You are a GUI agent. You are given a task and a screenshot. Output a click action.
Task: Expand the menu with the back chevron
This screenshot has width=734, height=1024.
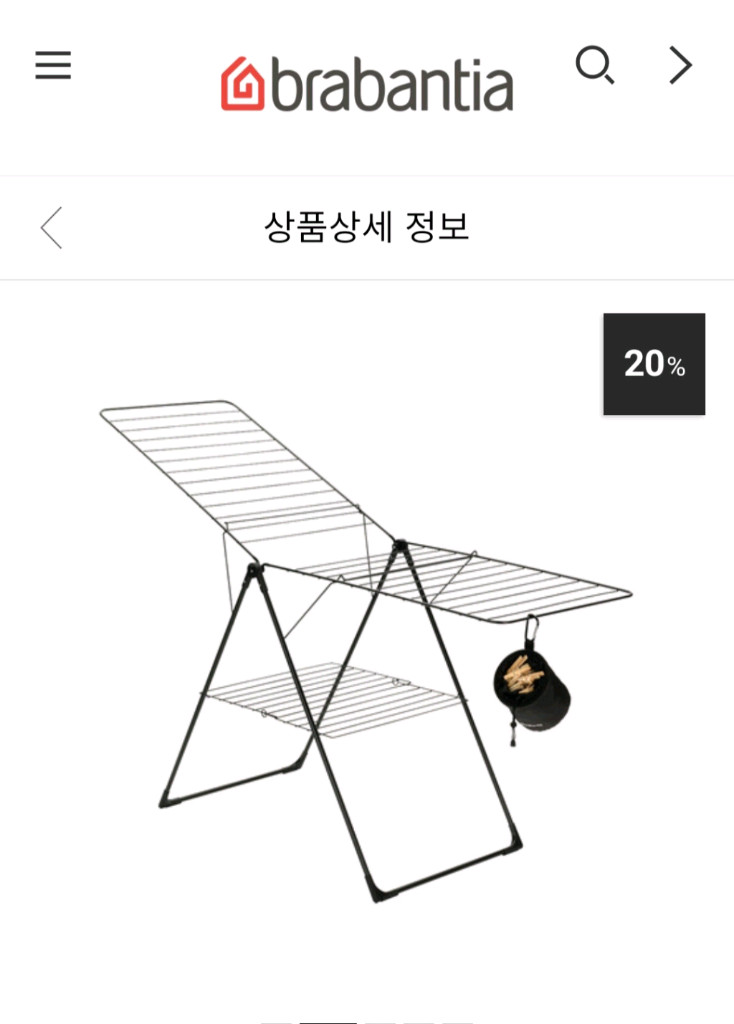(x=52, y=227)
